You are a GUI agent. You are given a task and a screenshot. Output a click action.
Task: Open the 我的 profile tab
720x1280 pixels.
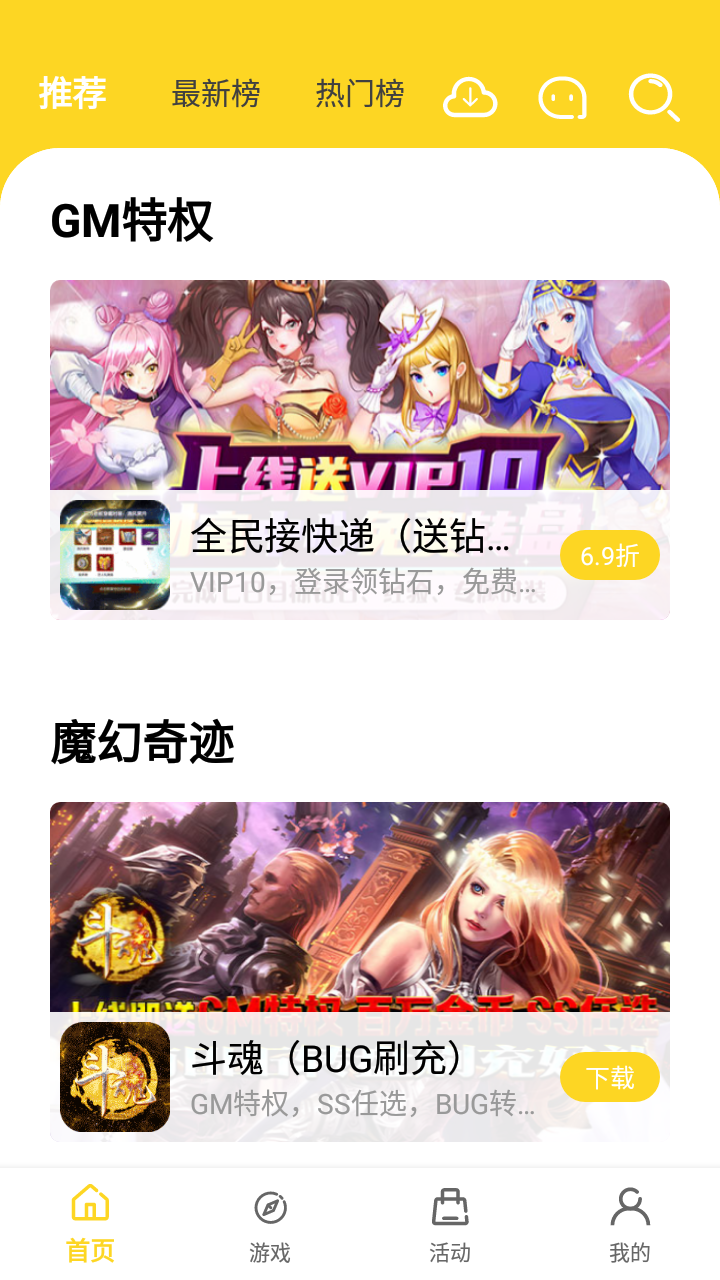(630, 1222)
